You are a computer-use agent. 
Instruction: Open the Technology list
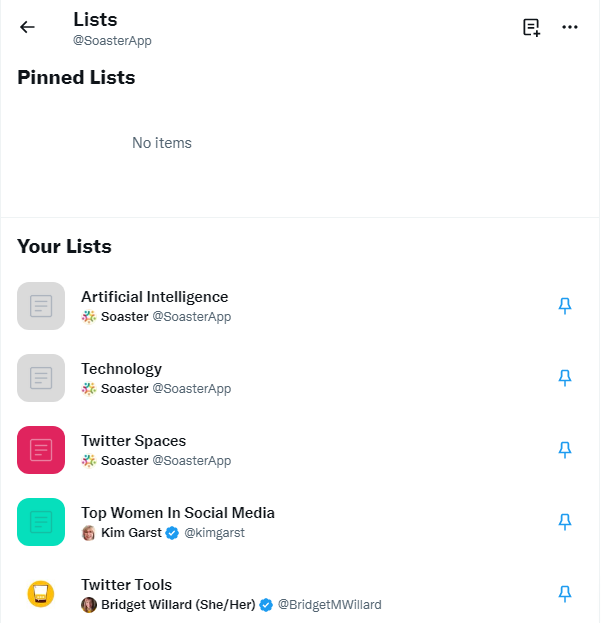point(121,369)
